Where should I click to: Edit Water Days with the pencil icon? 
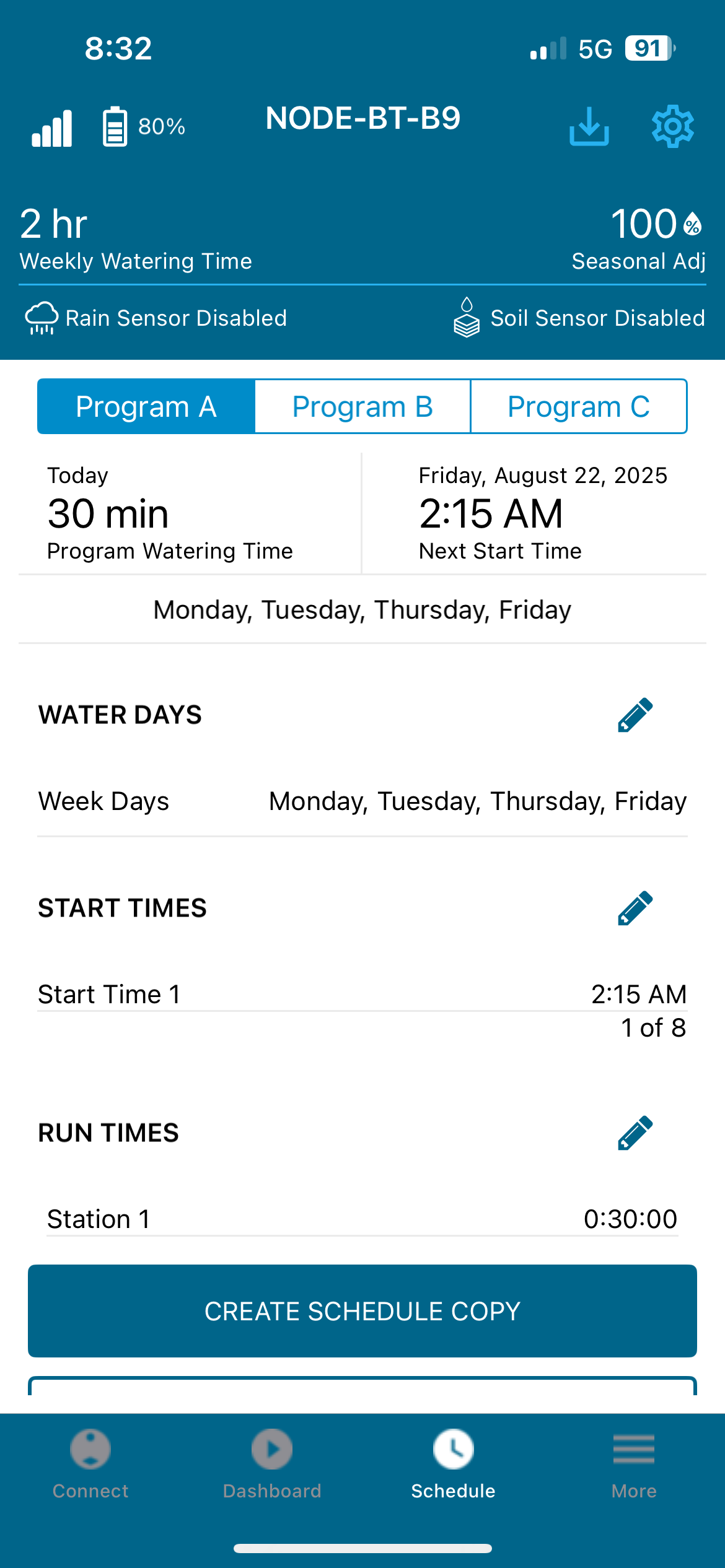point(635,715)
